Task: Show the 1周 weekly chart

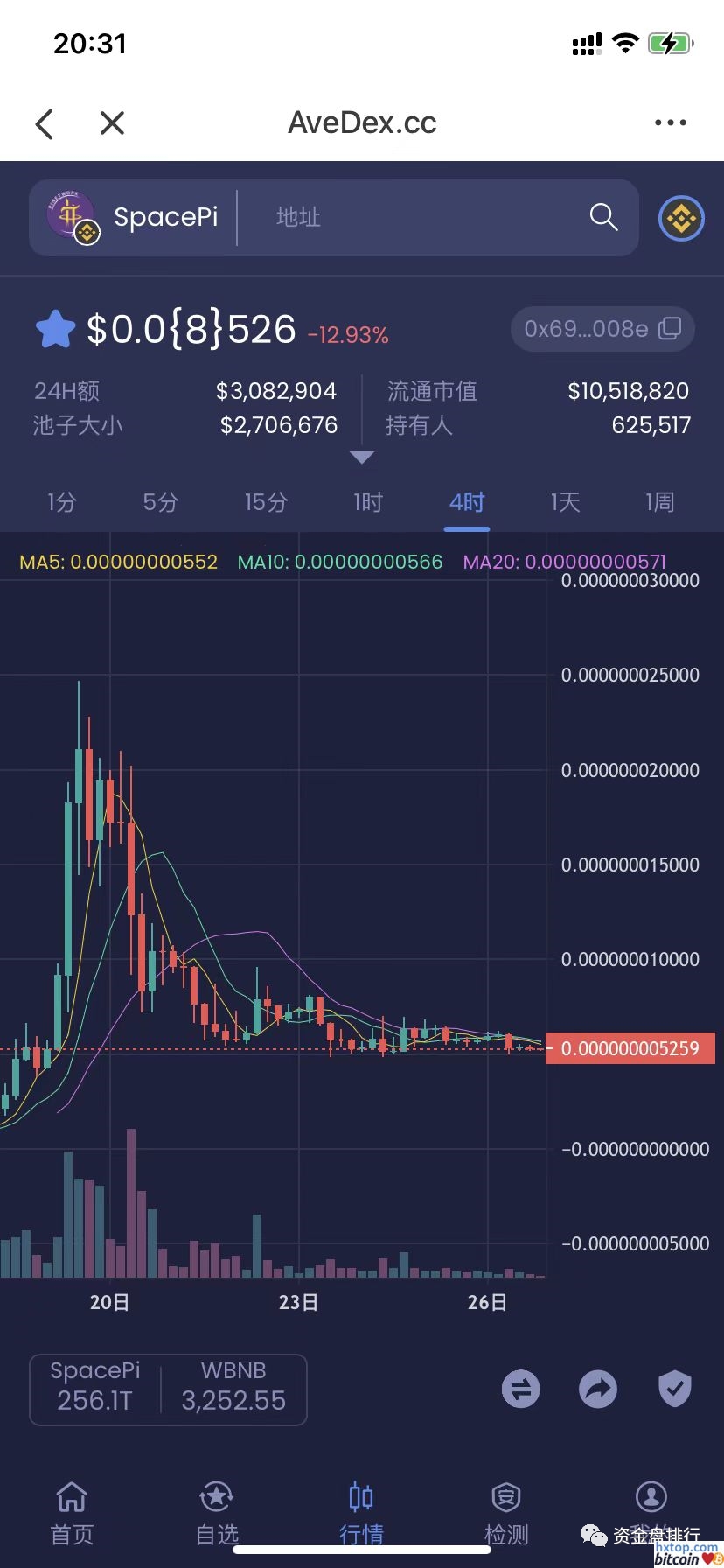Action: (660, 502)
